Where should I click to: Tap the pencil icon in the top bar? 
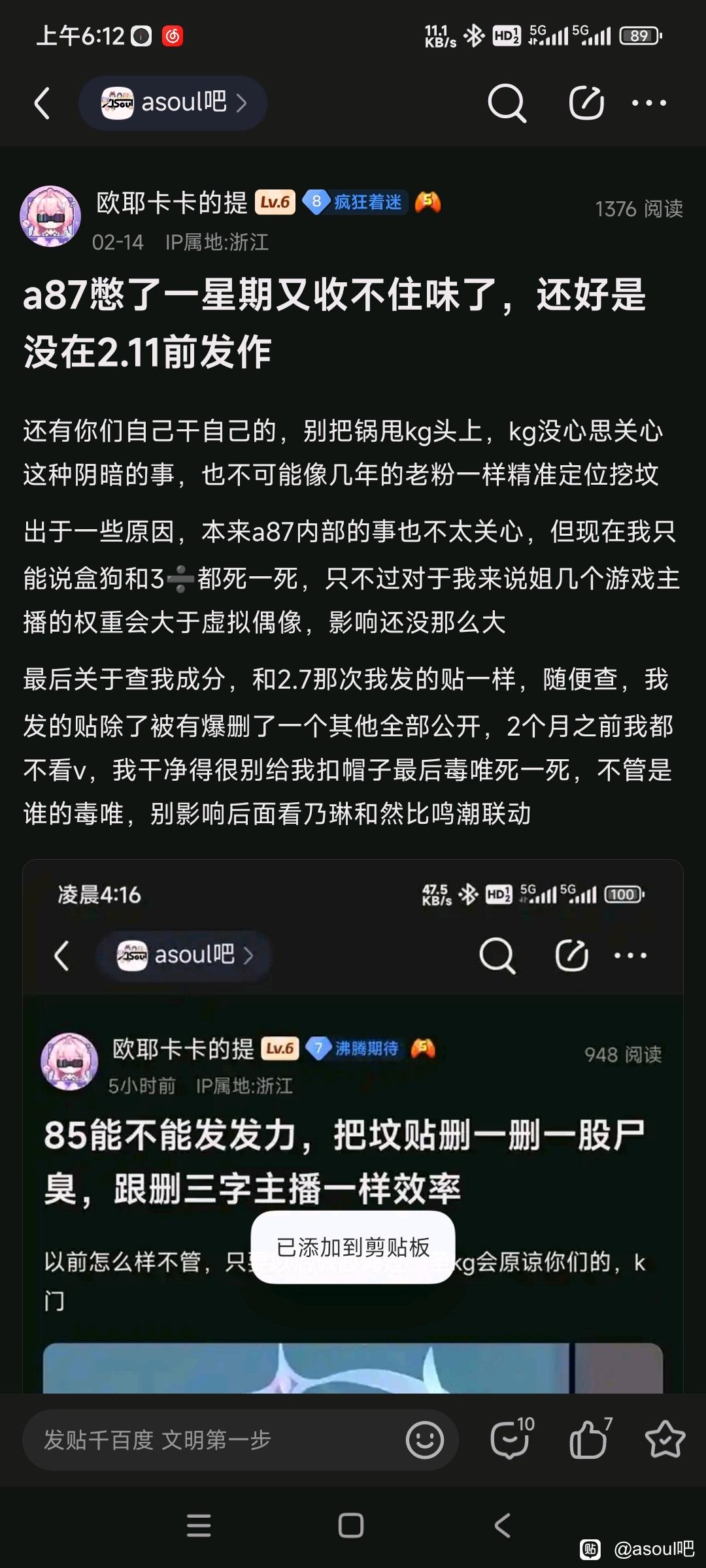coord(586,103)
